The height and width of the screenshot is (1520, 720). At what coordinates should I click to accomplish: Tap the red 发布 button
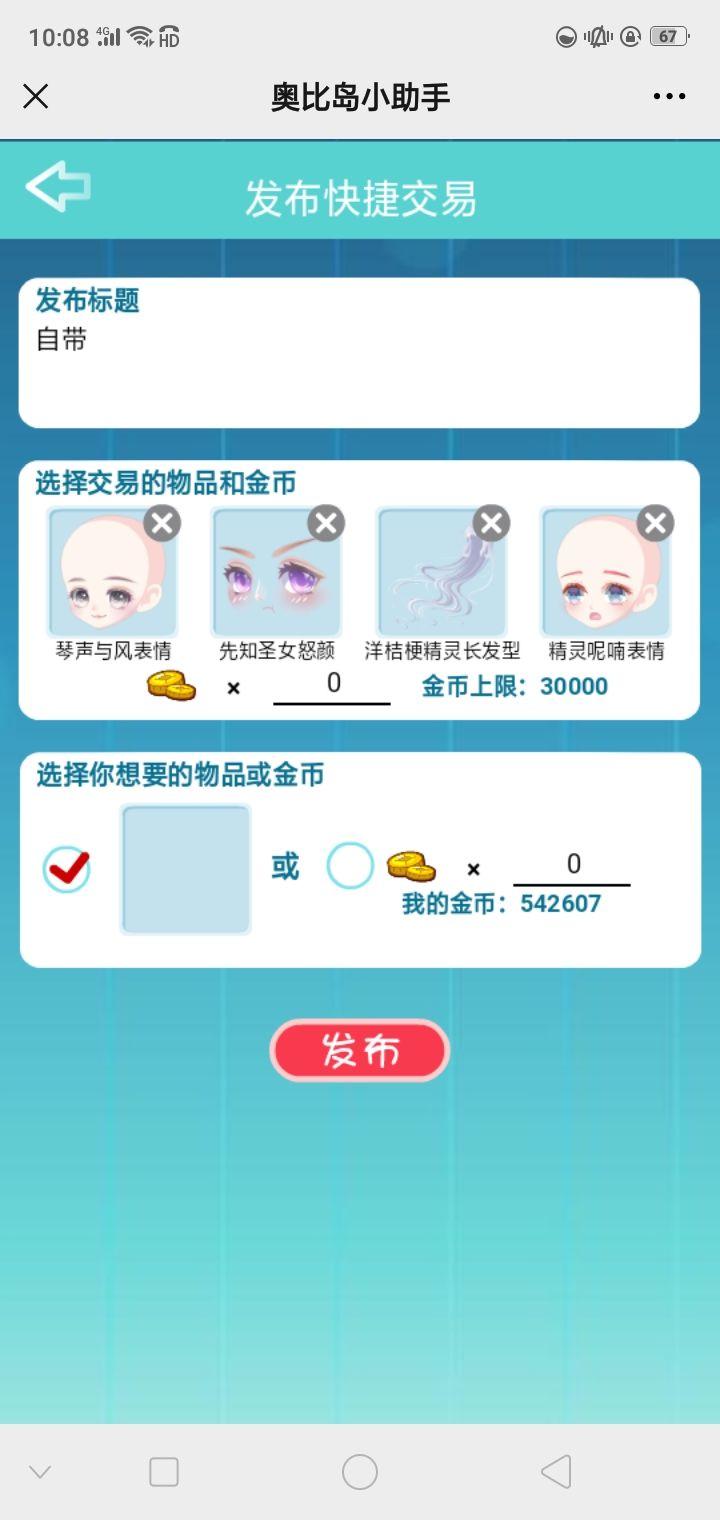pyautogui.click(x=360, y=1050)
